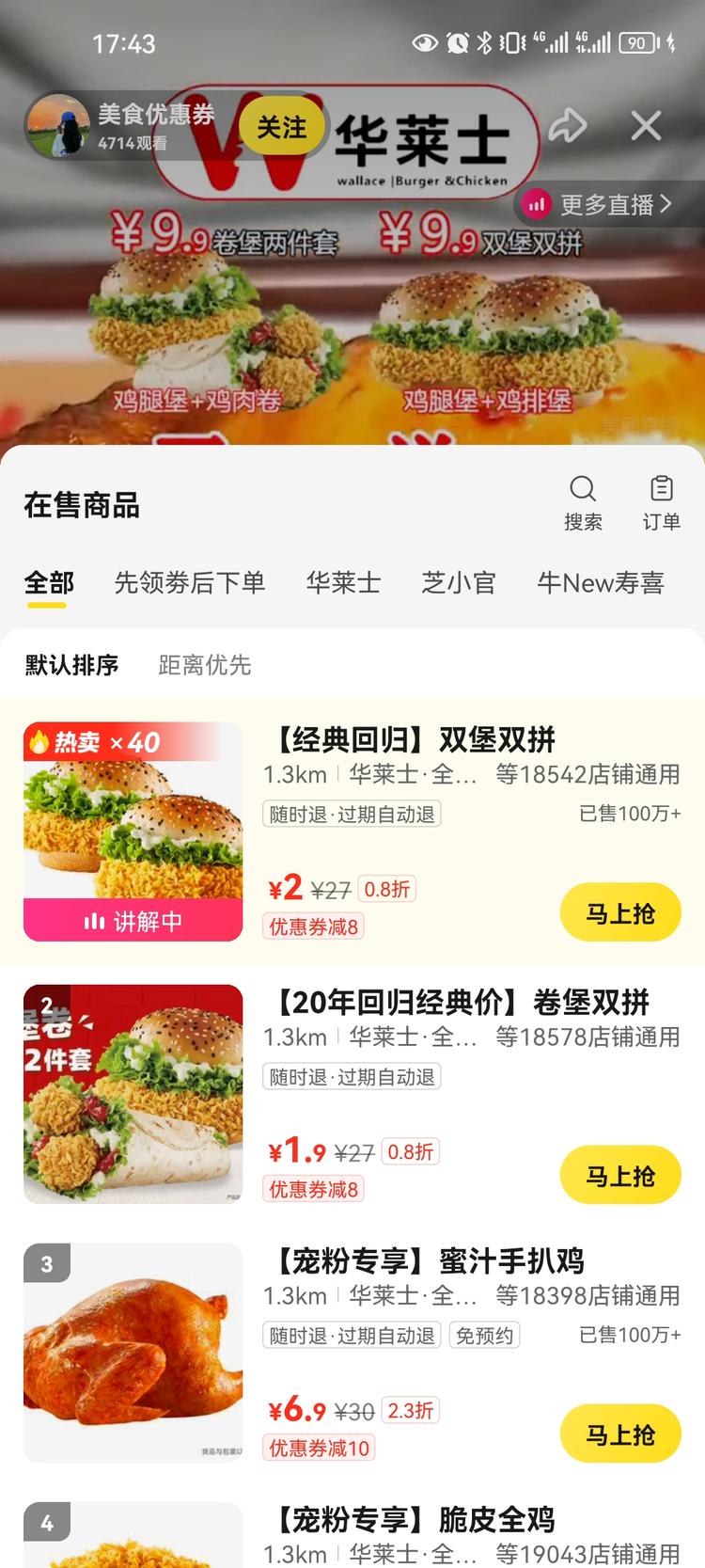The width and height of the screenshot is (705, 1568).
Task: Tap the live chart icon next to 更多直播
Action: pyautogui.click(x=535, y=202)
